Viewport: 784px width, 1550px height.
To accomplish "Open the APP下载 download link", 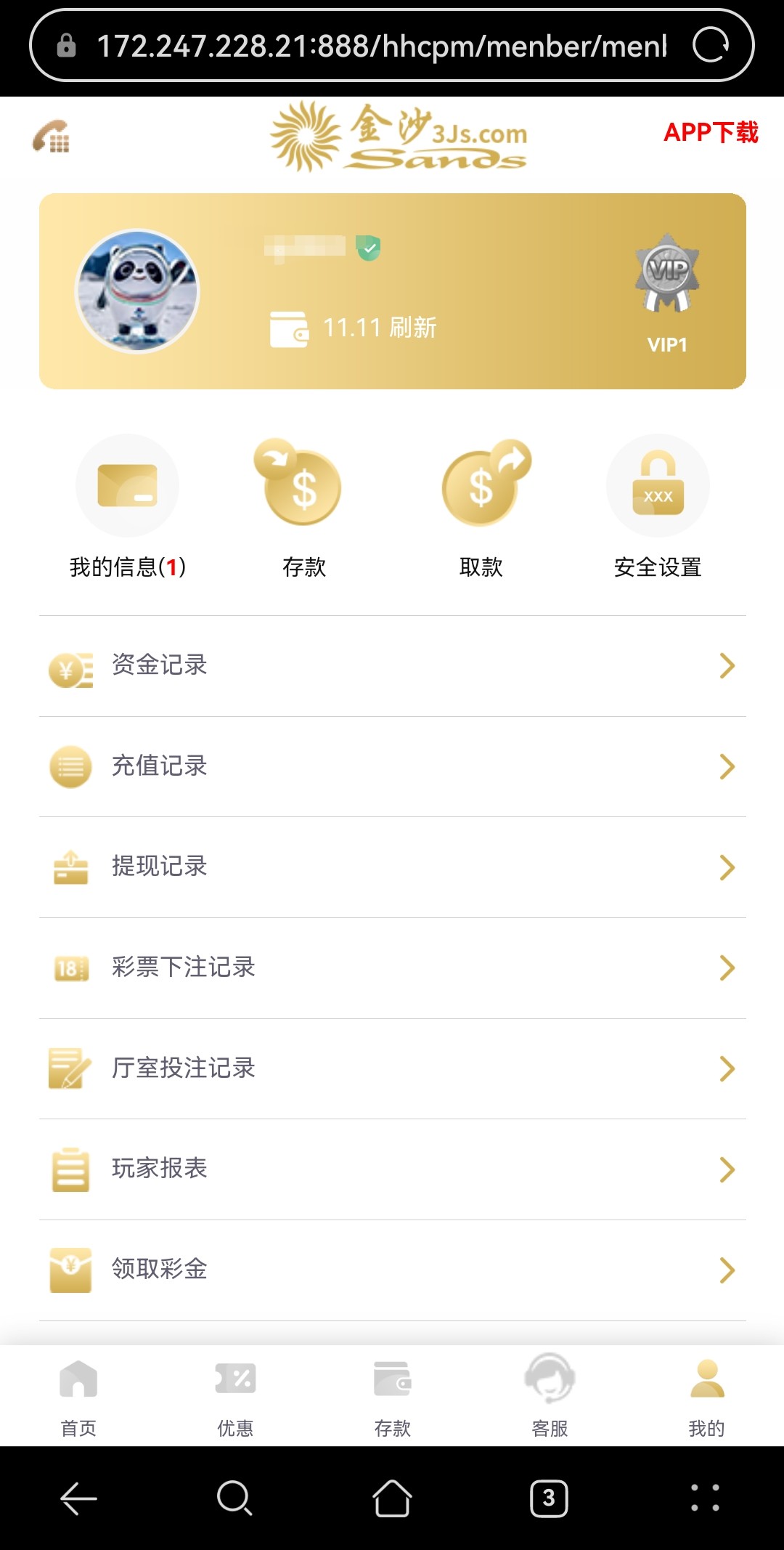I will point(711,132).
